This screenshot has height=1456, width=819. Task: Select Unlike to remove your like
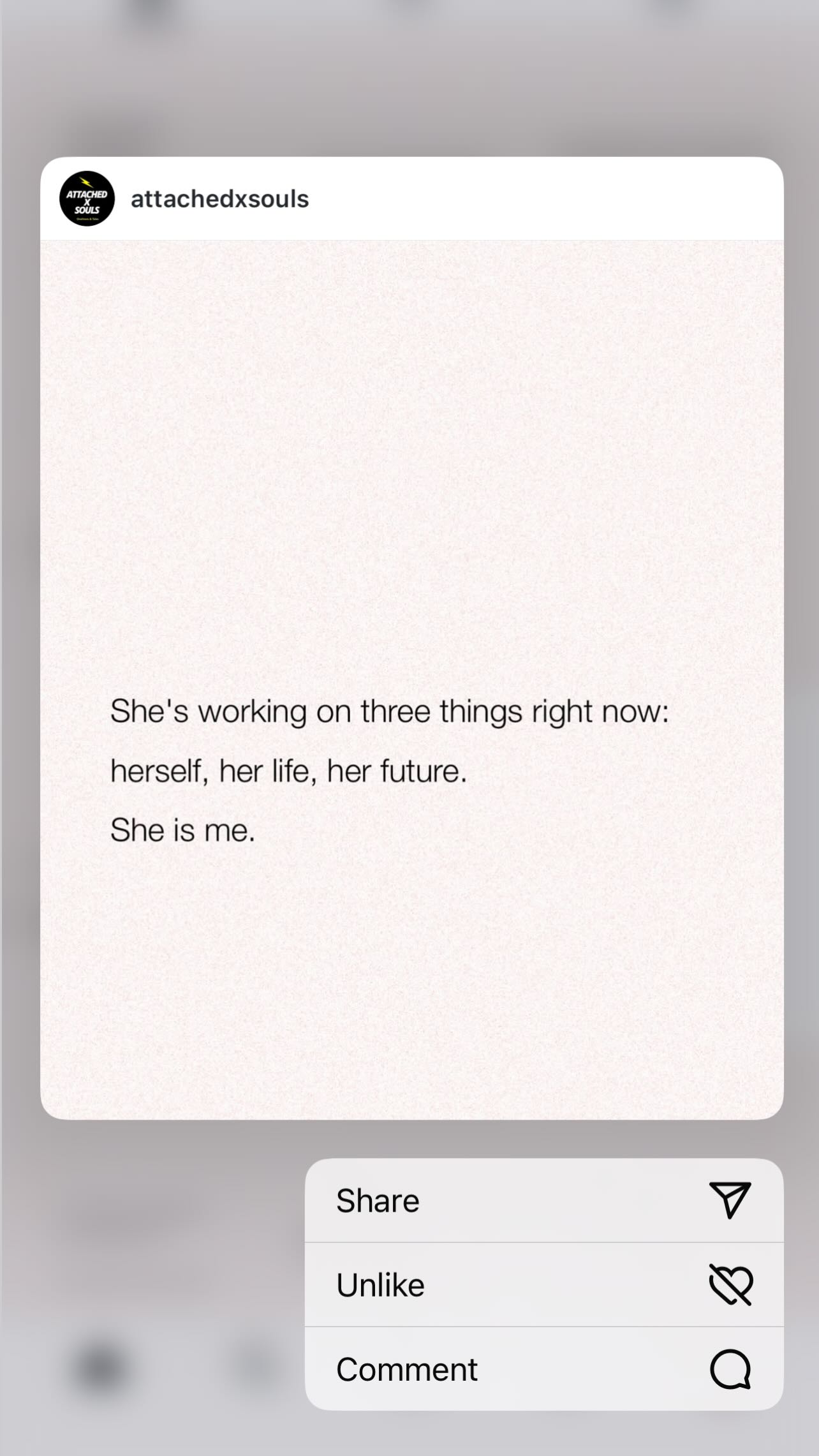(544, 1284)
